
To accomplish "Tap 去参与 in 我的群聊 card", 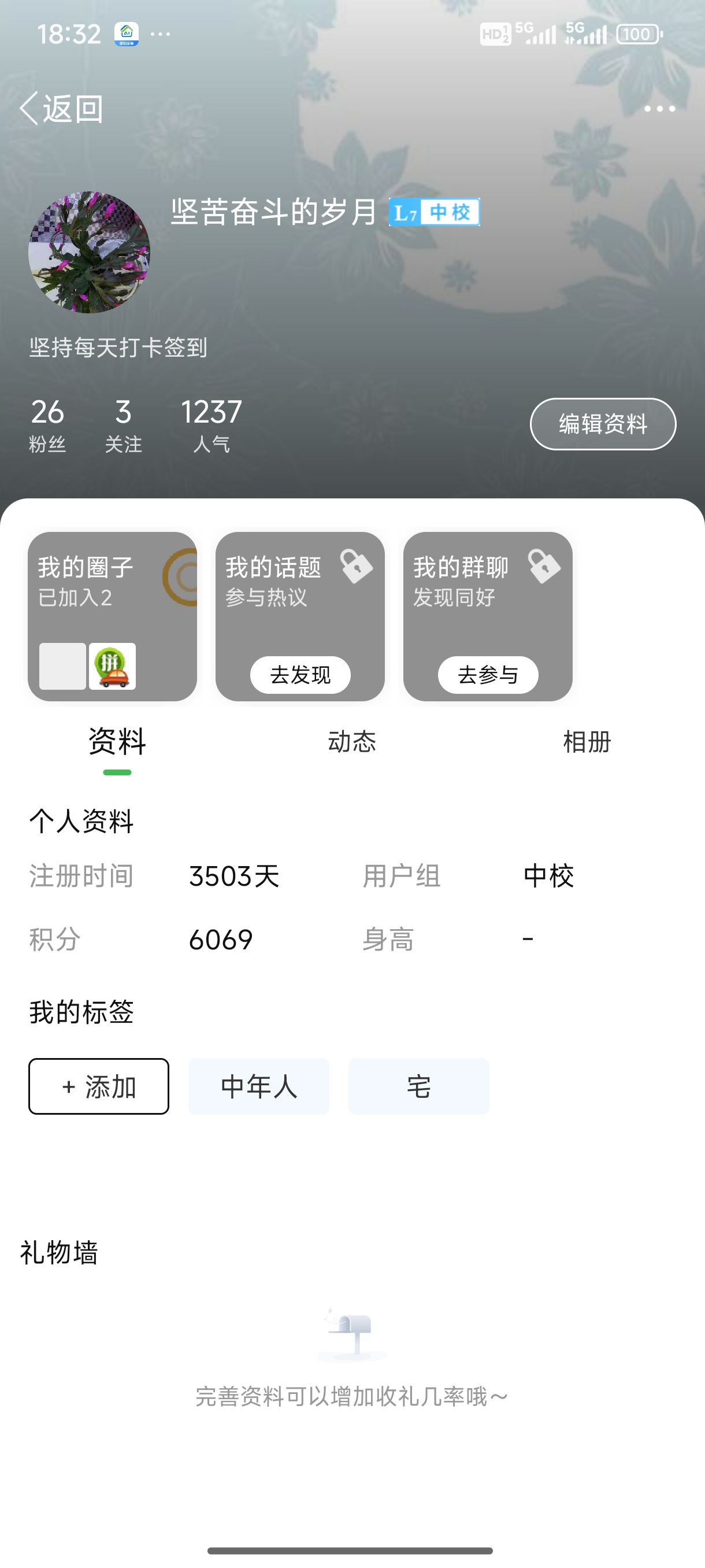I will tap(488, 674).
